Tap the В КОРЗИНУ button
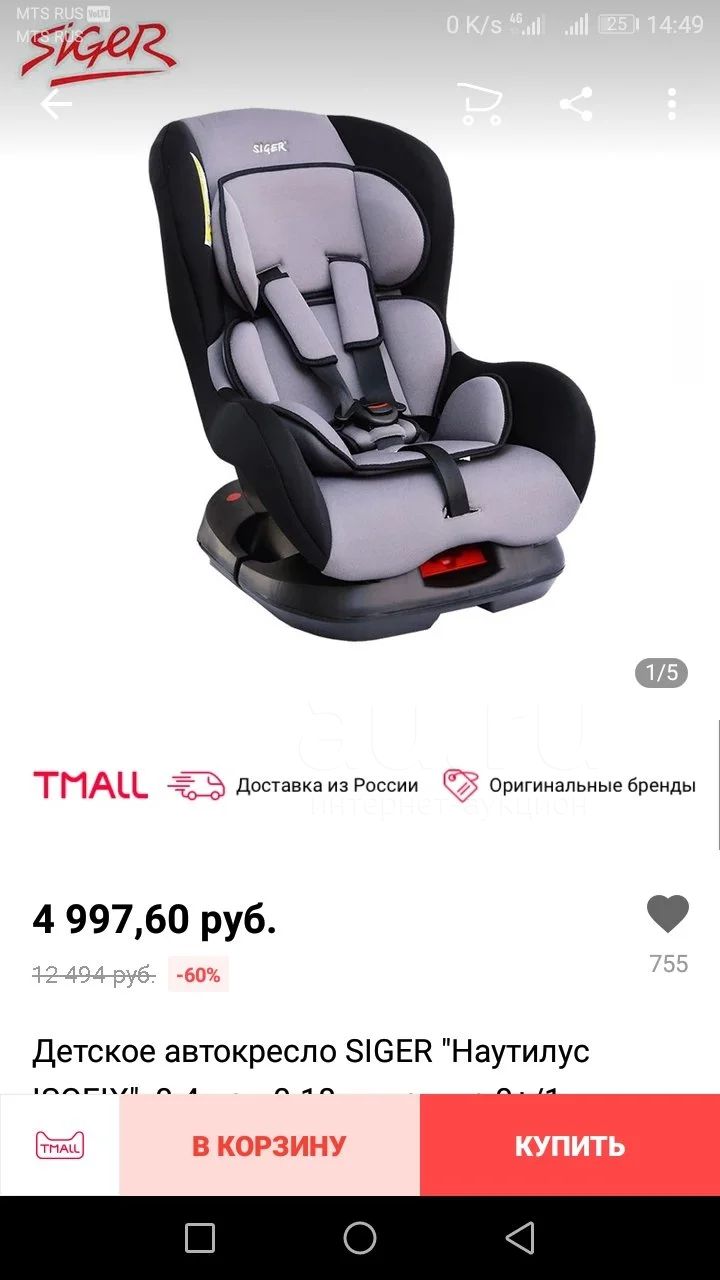 pos(269,1145)
